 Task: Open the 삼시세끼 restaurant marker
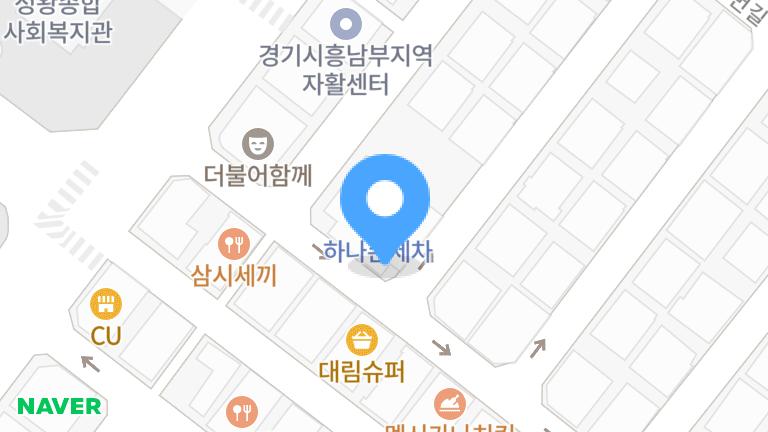tap(233, 243)
